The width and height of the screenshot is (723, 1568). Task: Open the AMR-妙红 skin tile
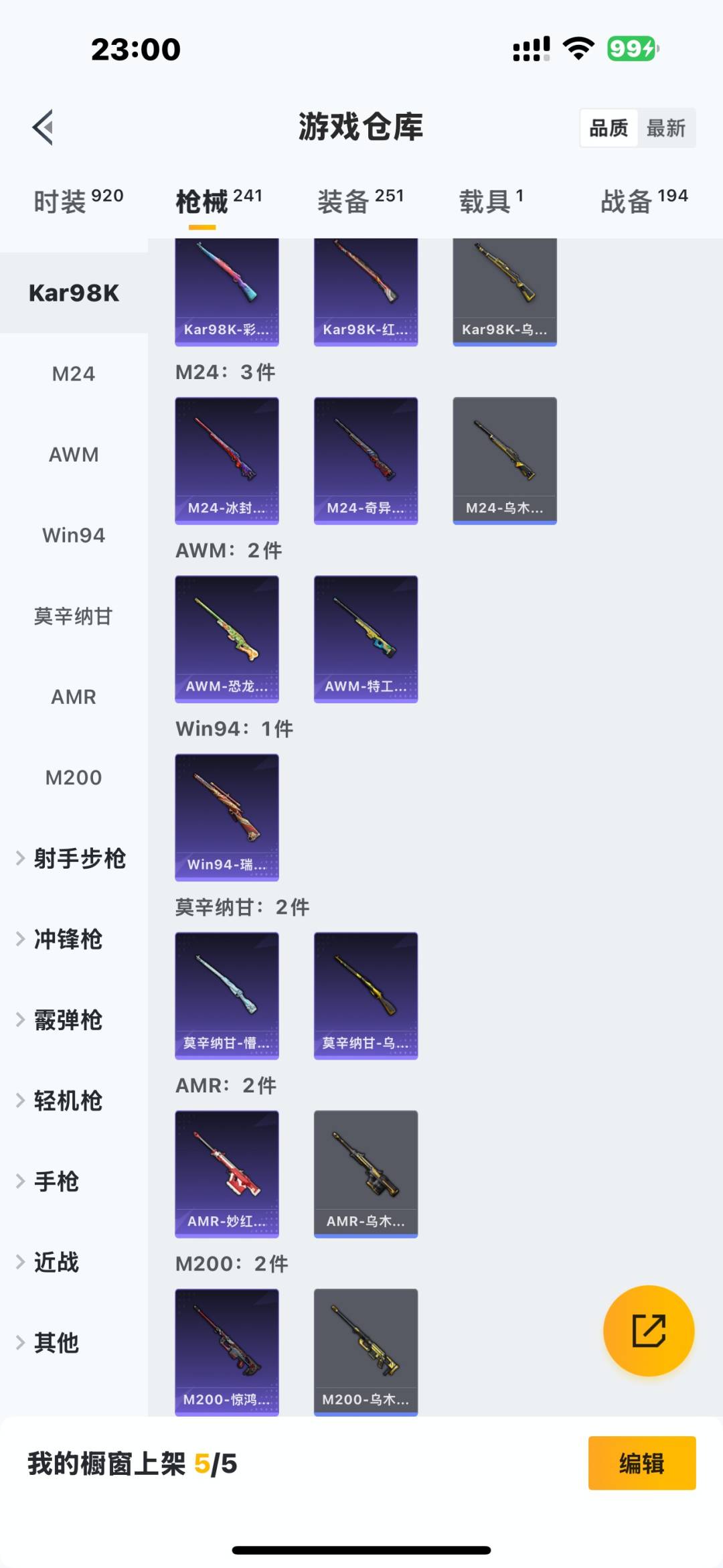(x=227, y=1173)
